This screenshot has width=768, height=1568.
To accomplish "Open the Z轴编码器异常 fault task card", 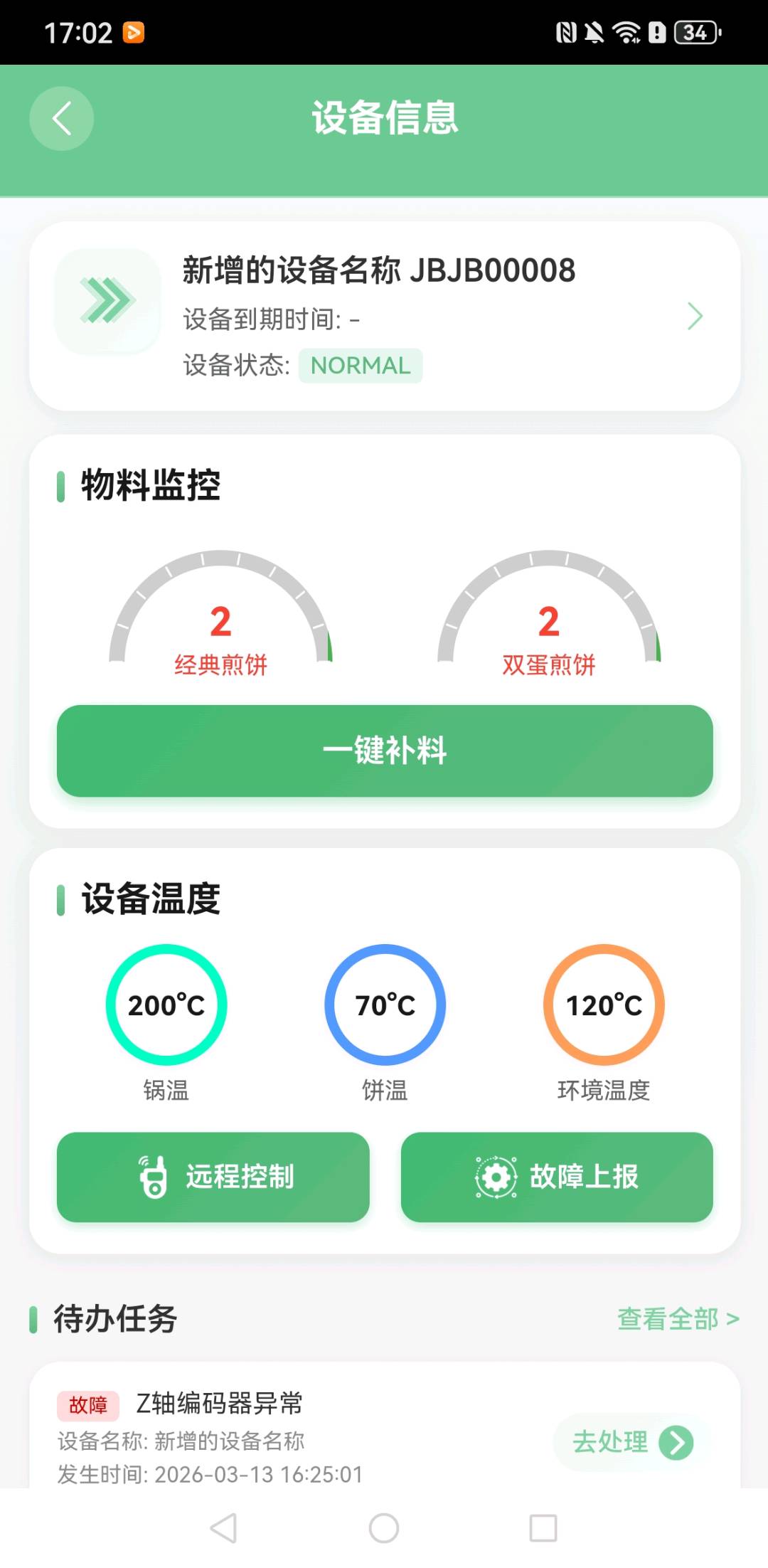I will (x=284, y=1430).
